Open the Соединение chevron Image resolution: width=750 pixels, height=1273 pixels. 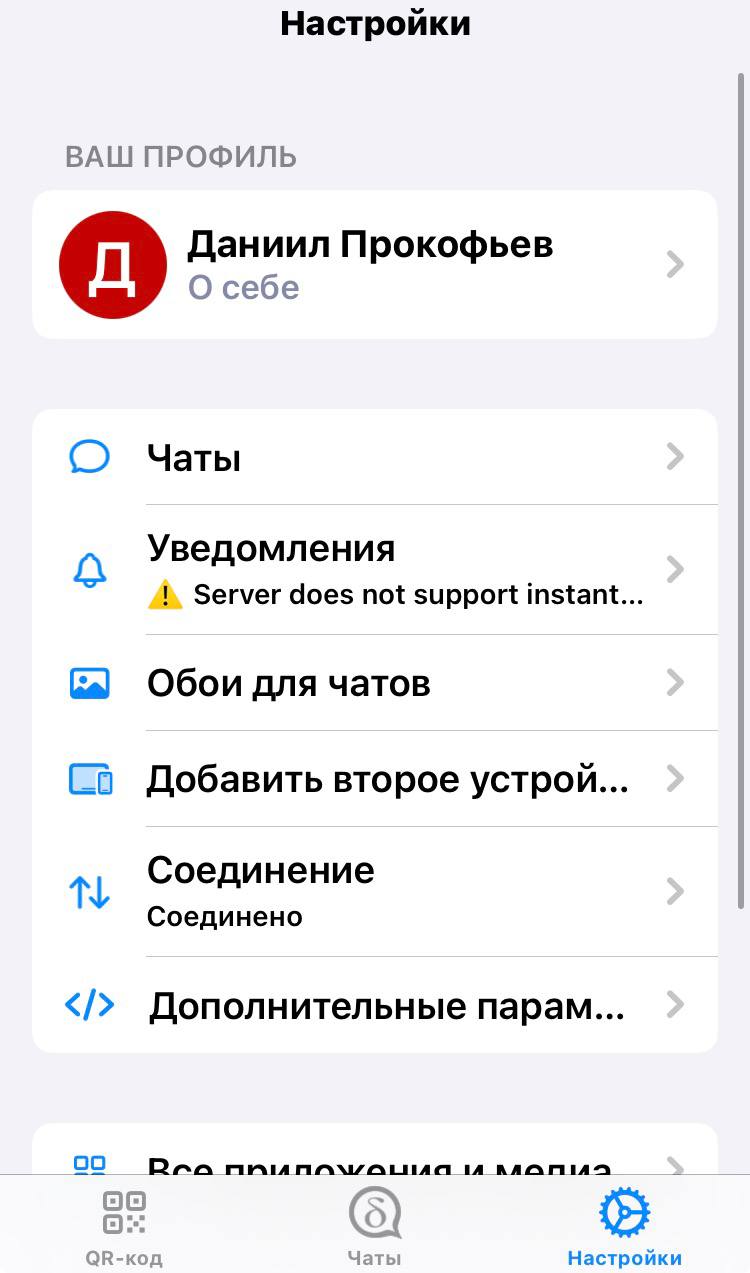click(x=676, y=891)
